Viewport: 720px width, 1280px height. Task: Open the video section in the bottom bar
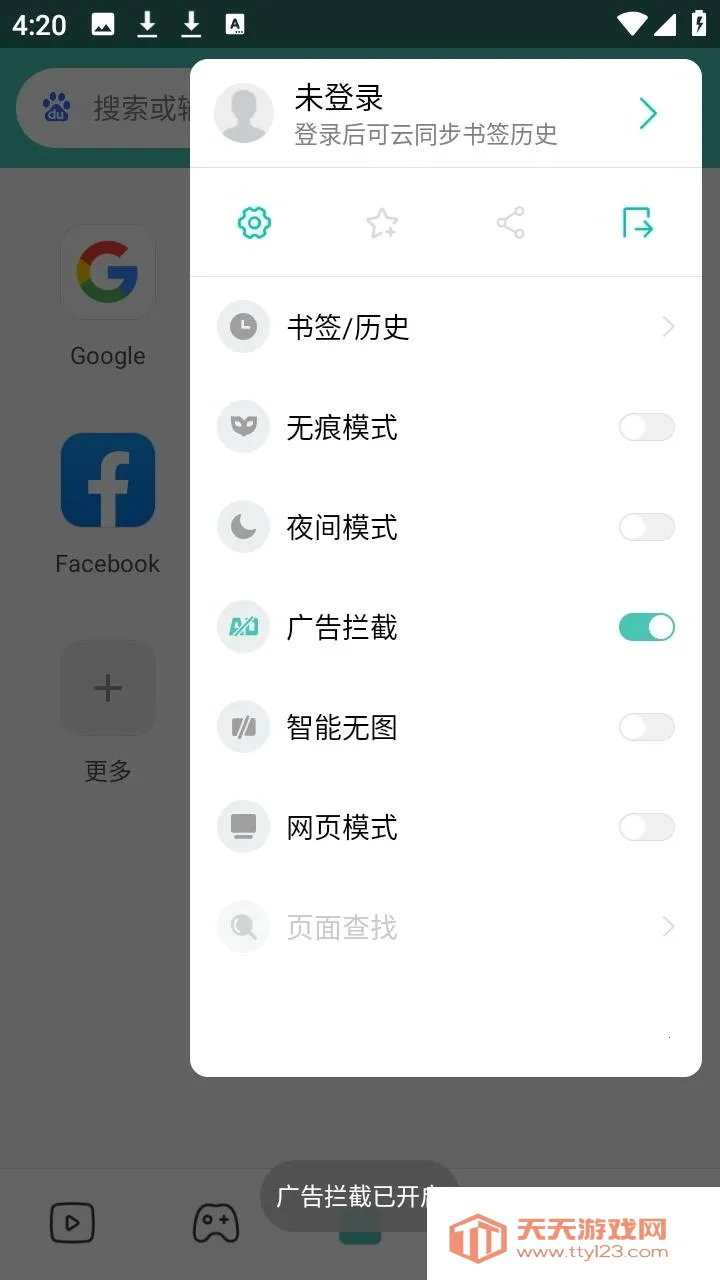pos(71,1222)
